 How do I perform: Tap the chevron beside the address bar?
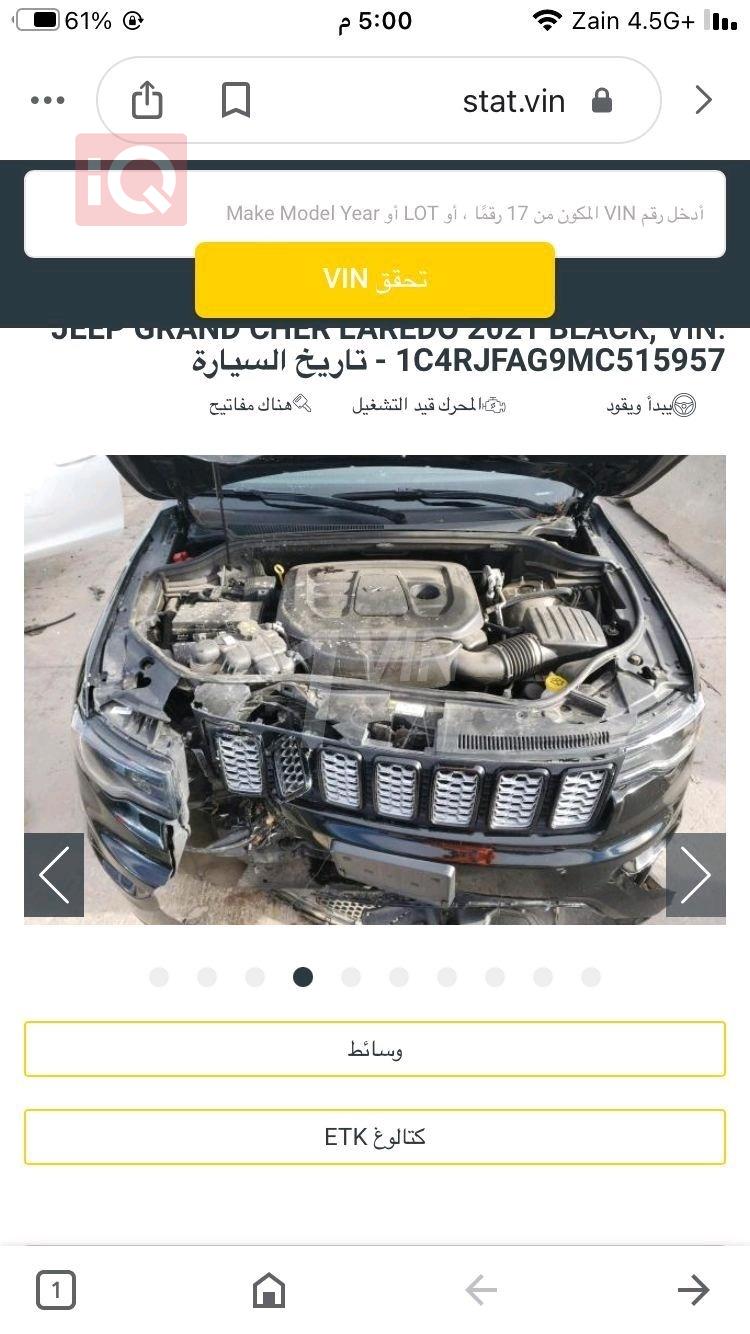[704, 100]
